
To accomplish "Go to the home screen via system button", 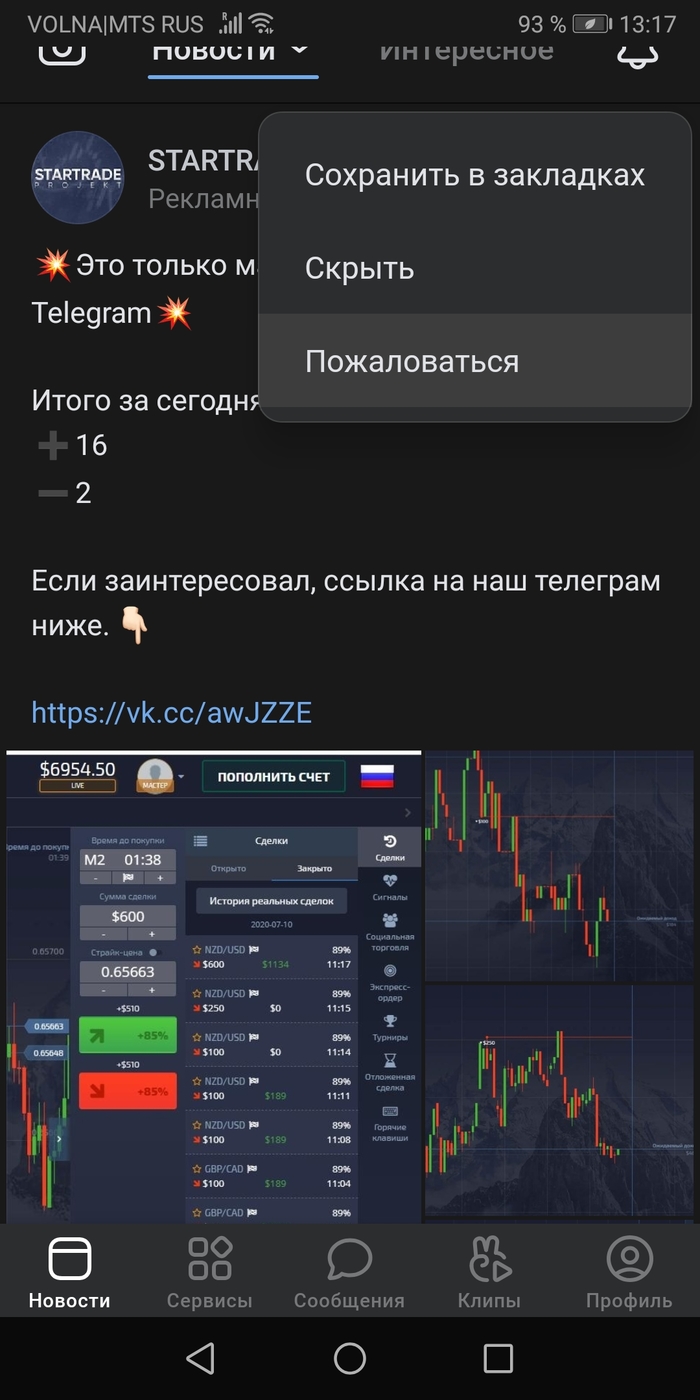I will 350,1358.
